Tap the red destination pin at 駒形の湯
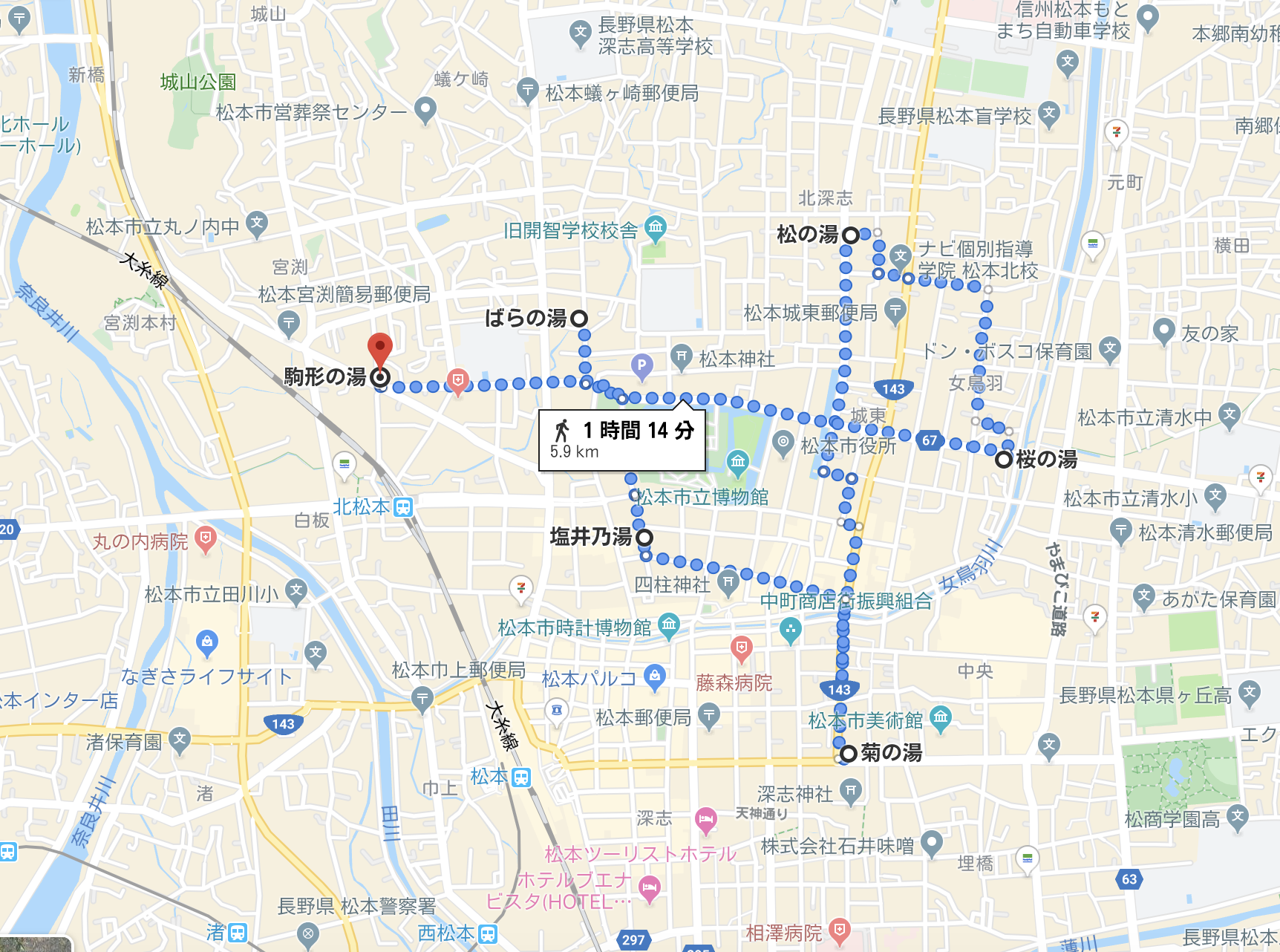Viewport: 1280px width, 952px height. 380,351
